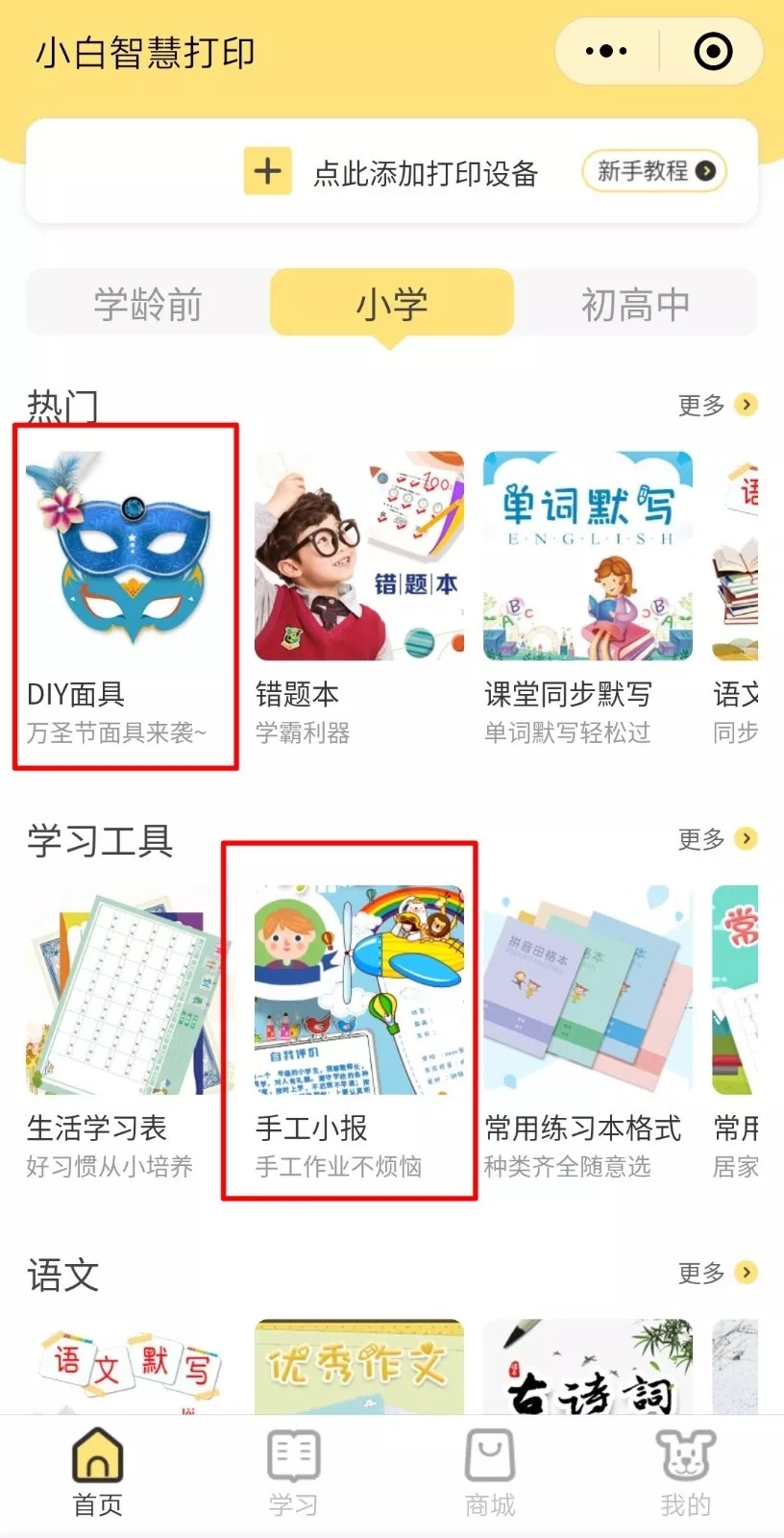View 更多 in the 语文 section

(717, 1273)
